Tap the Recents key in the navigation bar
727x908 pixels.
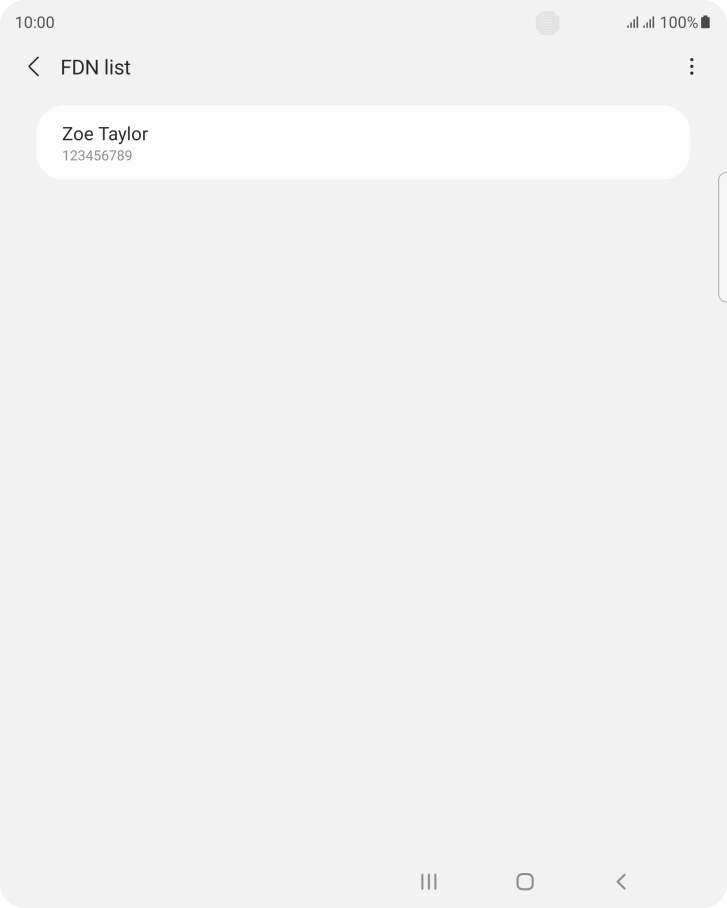(x=428, y=882)
